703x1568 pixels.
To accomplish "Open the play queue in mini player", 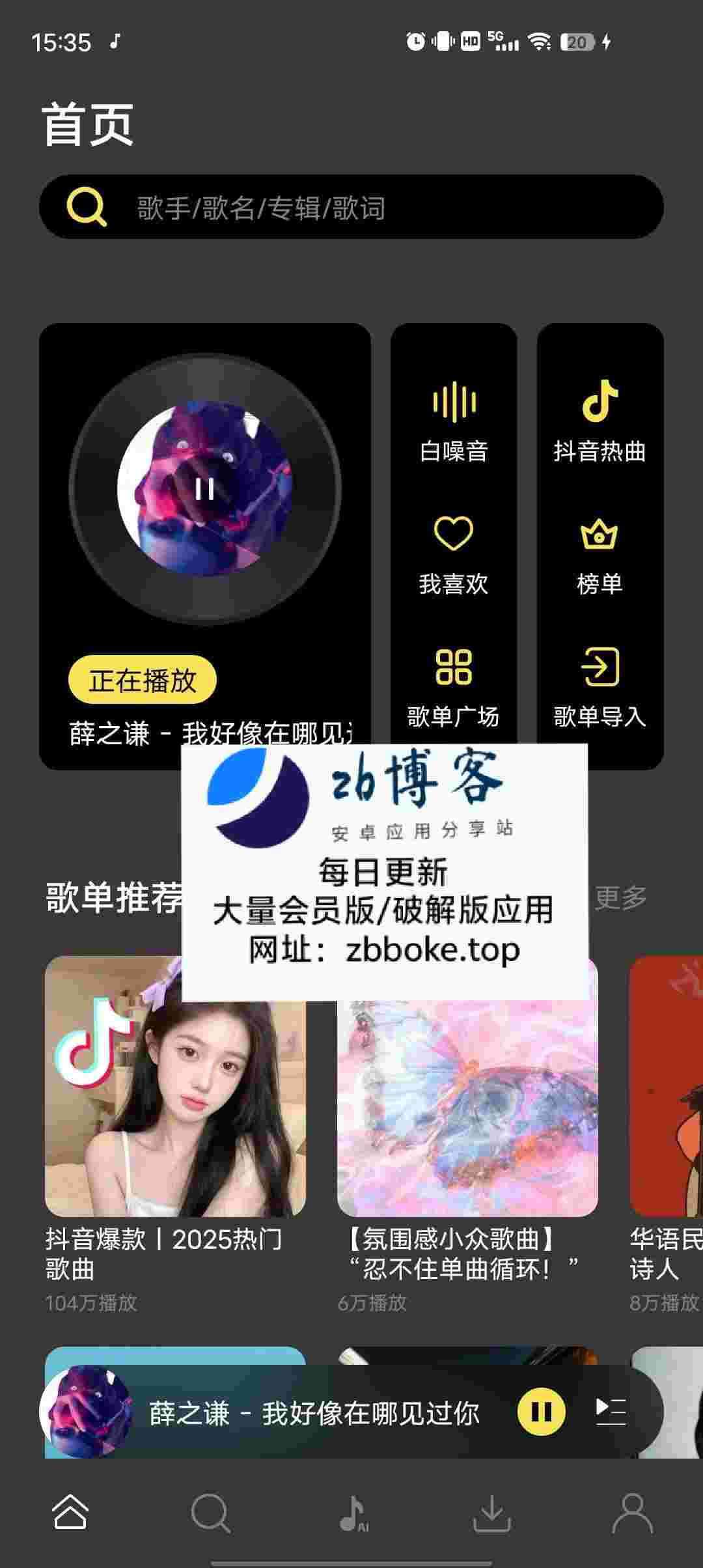I will click(611, 1412).
